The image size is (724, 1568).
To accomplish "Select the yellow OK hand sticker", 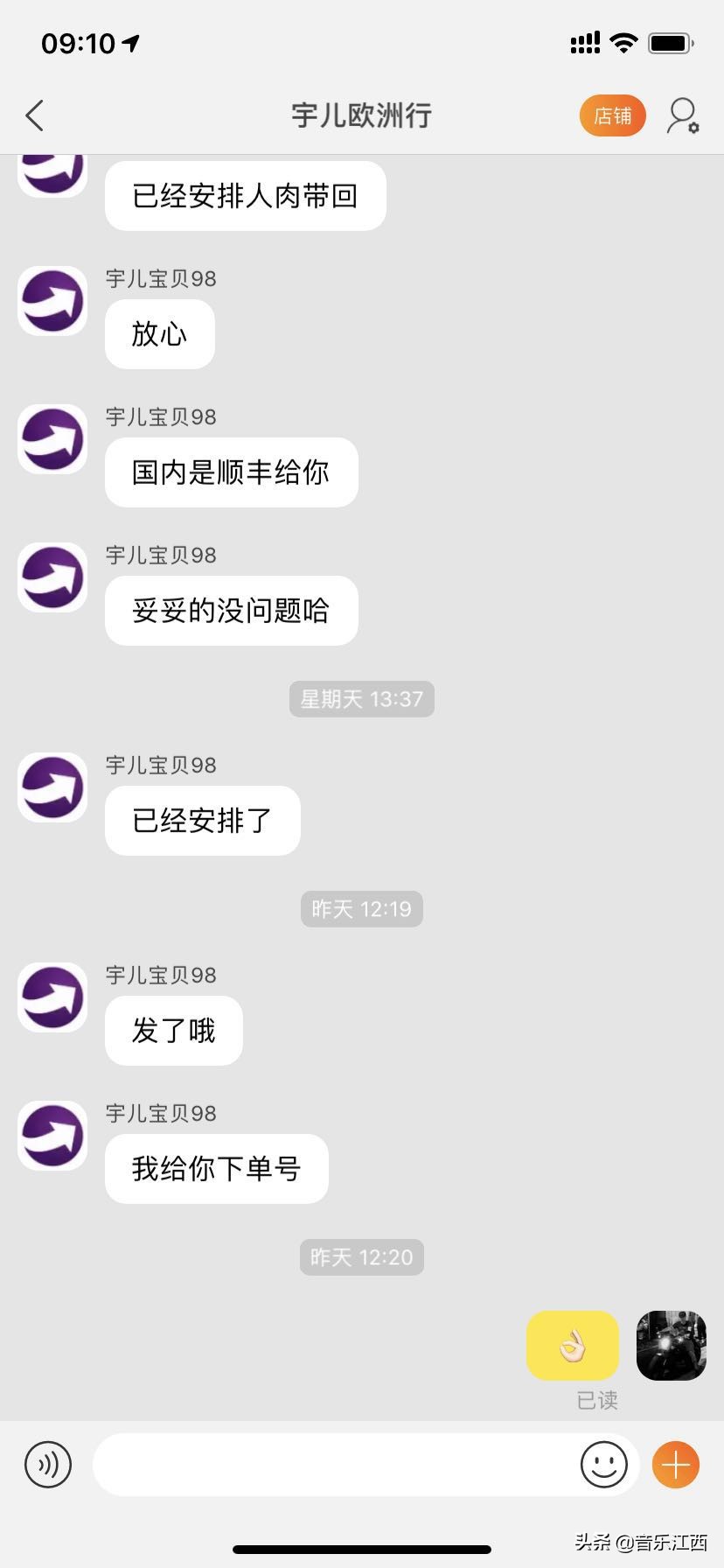I will coord(572,1345).
